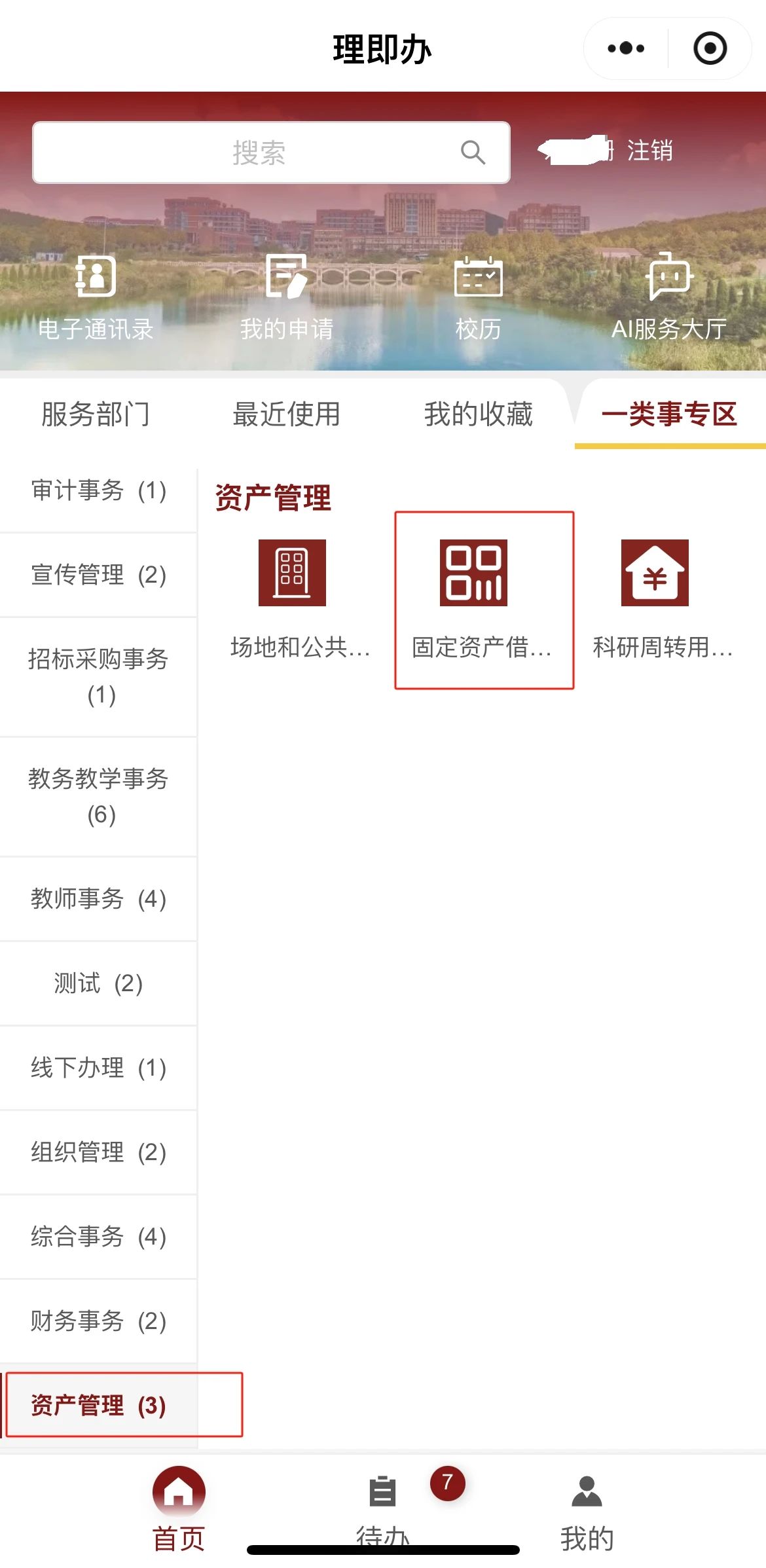This screenshot has height=1568, width=766.
Task: Go to 待办 pending tasks tab
Action: (382, 1504)
